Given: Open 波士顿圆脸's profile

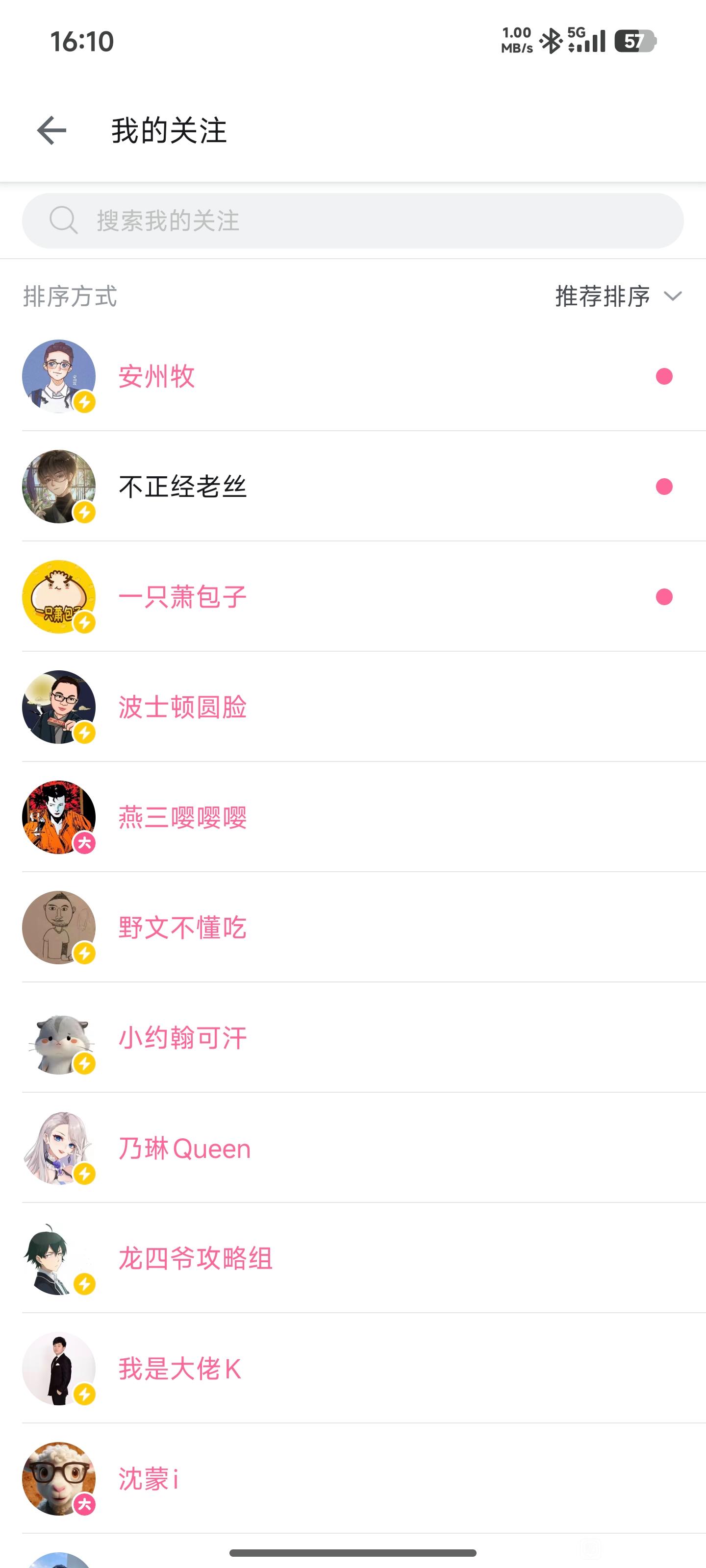Looking at the screenshot, I should 353,707.
